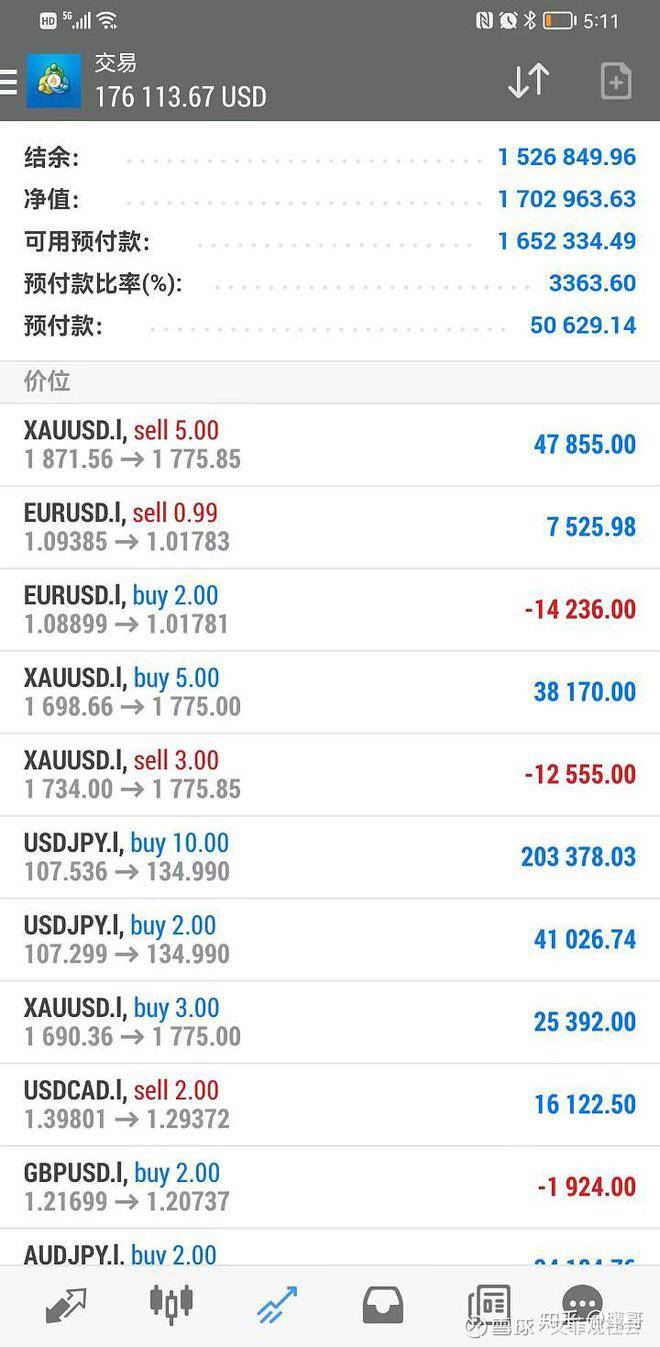
Task: Open EURUSD buy 2.00 position
Action: (330, 610)
